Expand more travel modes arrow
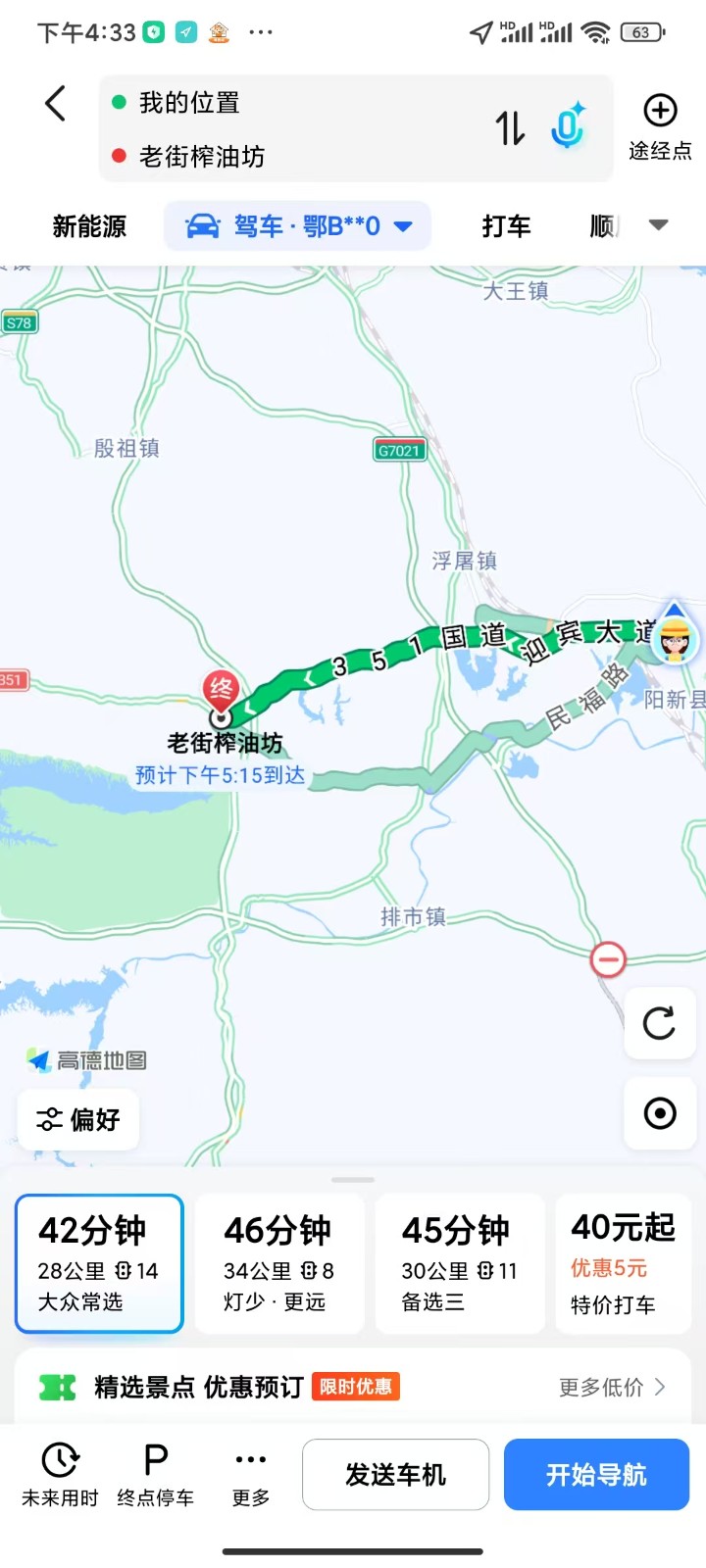706x1568 pixels. 659,225
